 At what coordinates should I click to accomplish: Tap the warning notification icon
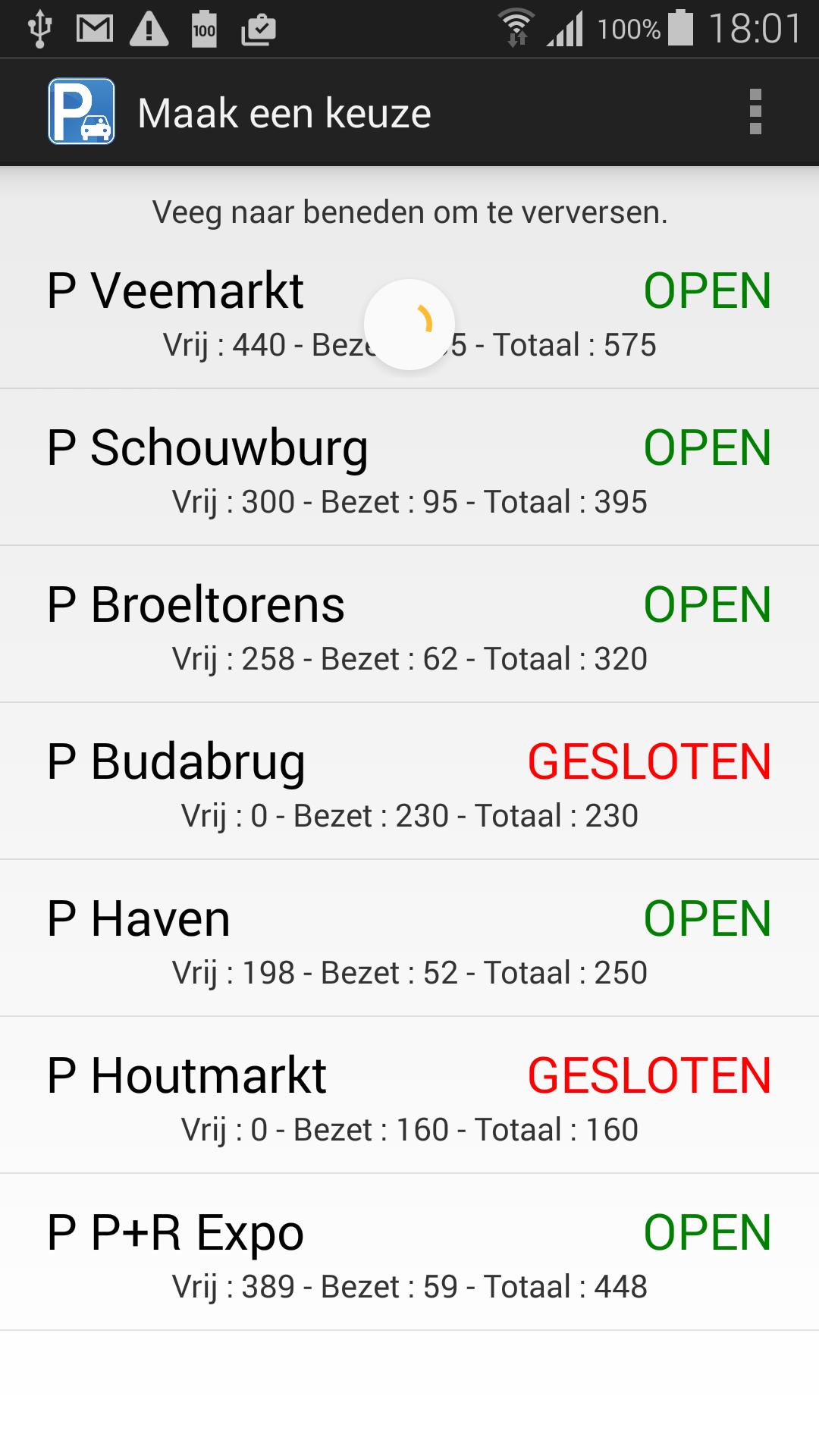click(x=149, y=27)
